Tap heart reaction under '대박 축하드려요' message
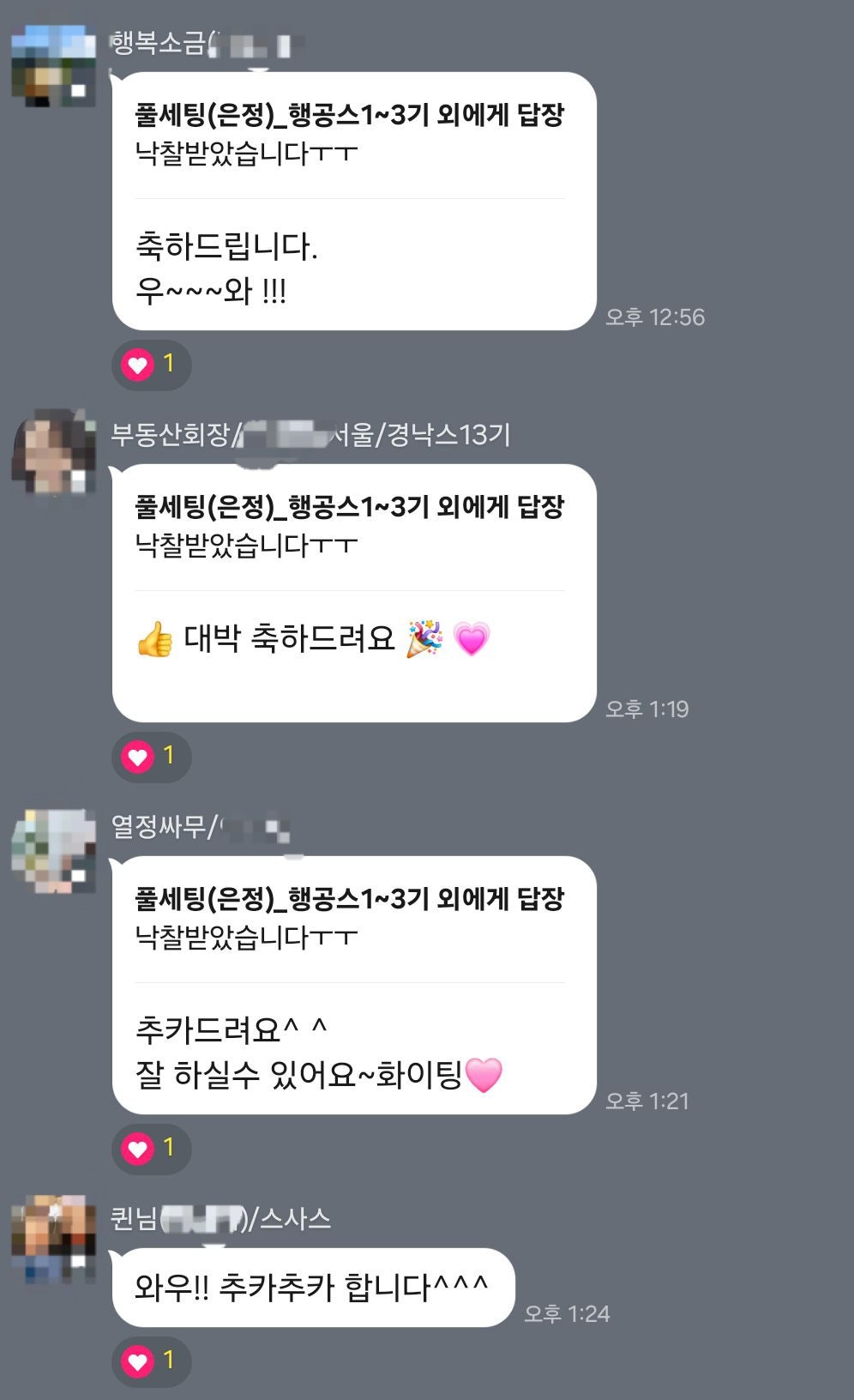 click(x=150, y=757)
